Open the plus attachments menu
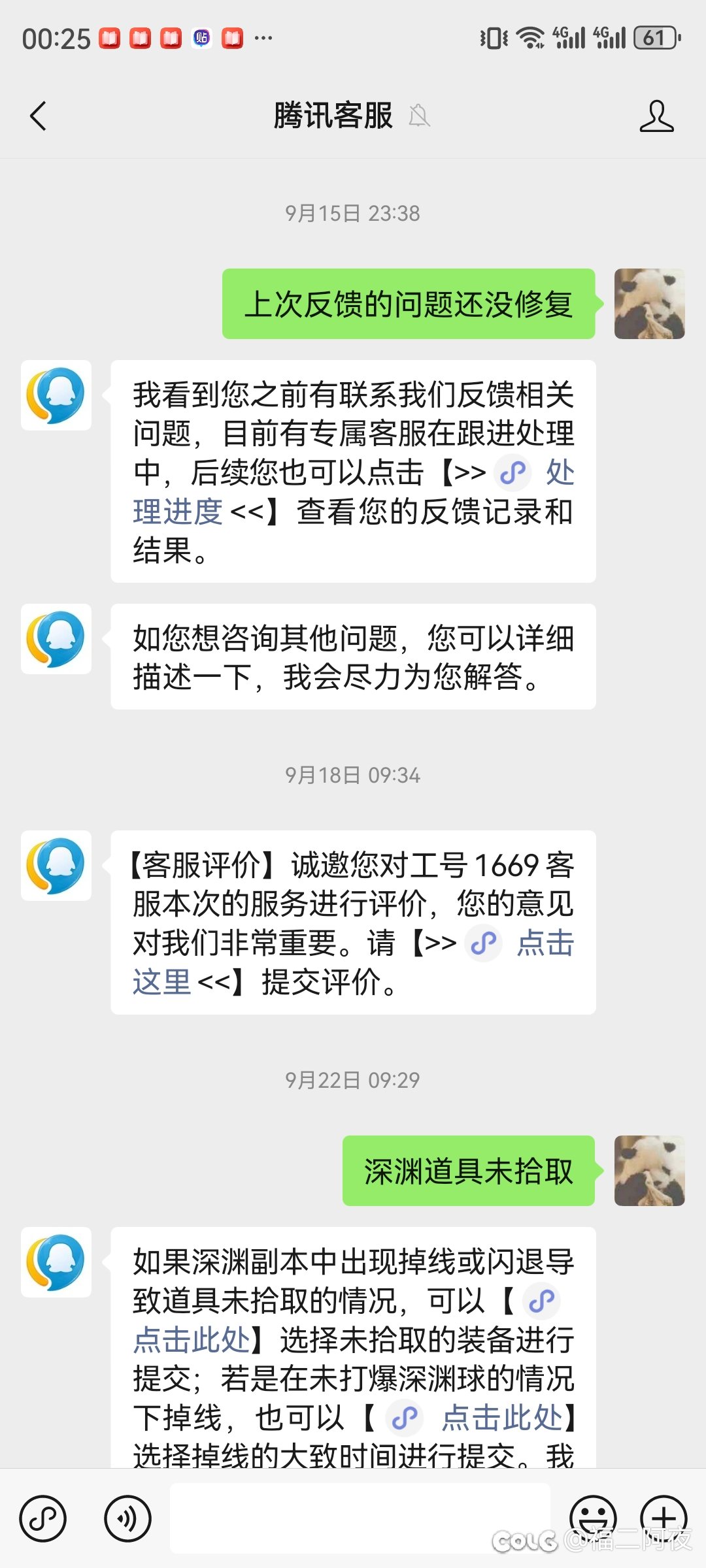 pyautogui.click(x=664, y=1518)
